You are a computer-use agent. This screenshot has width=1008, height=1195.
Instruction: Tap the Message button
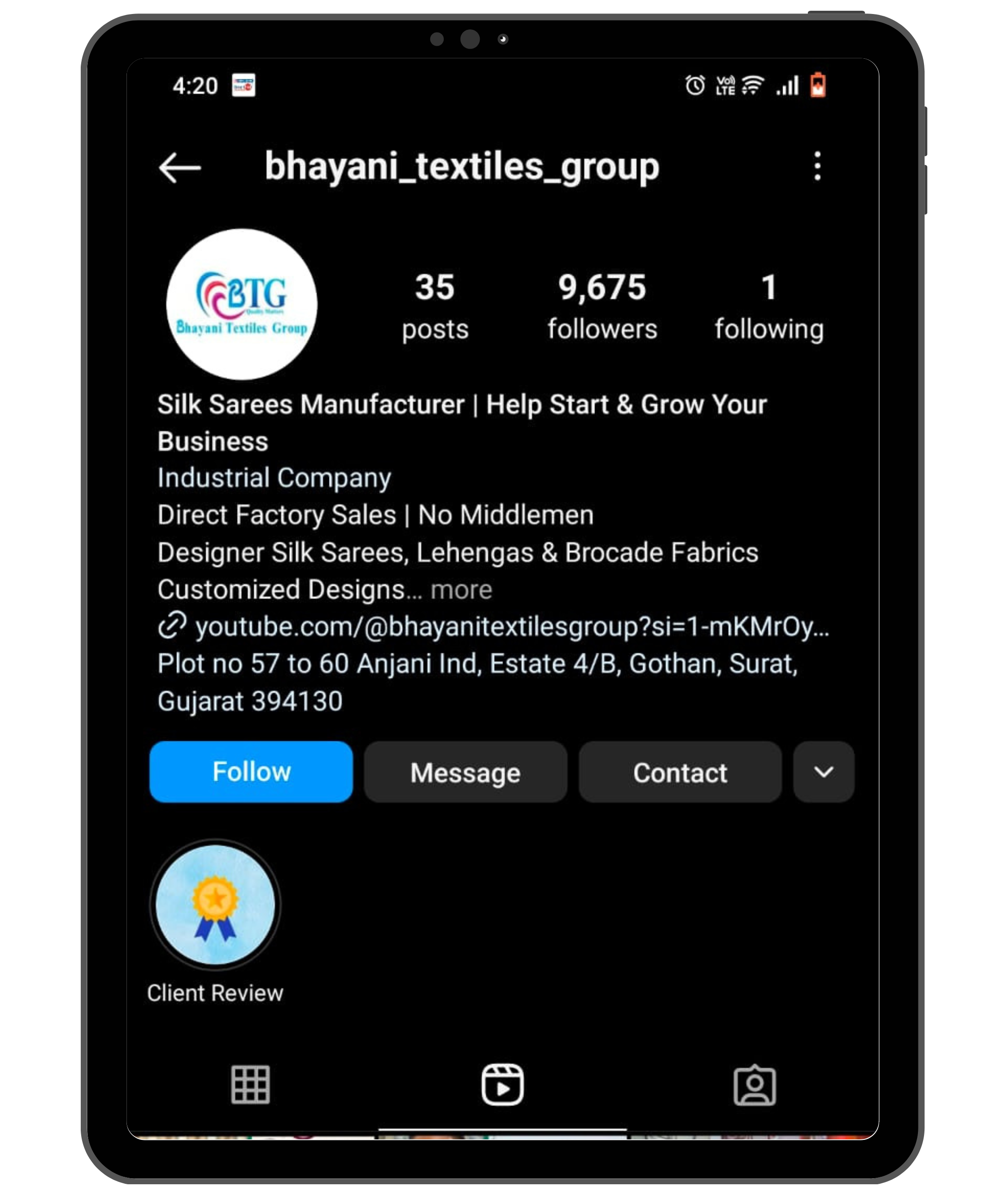pyautogui.click(x=465, y=772)
